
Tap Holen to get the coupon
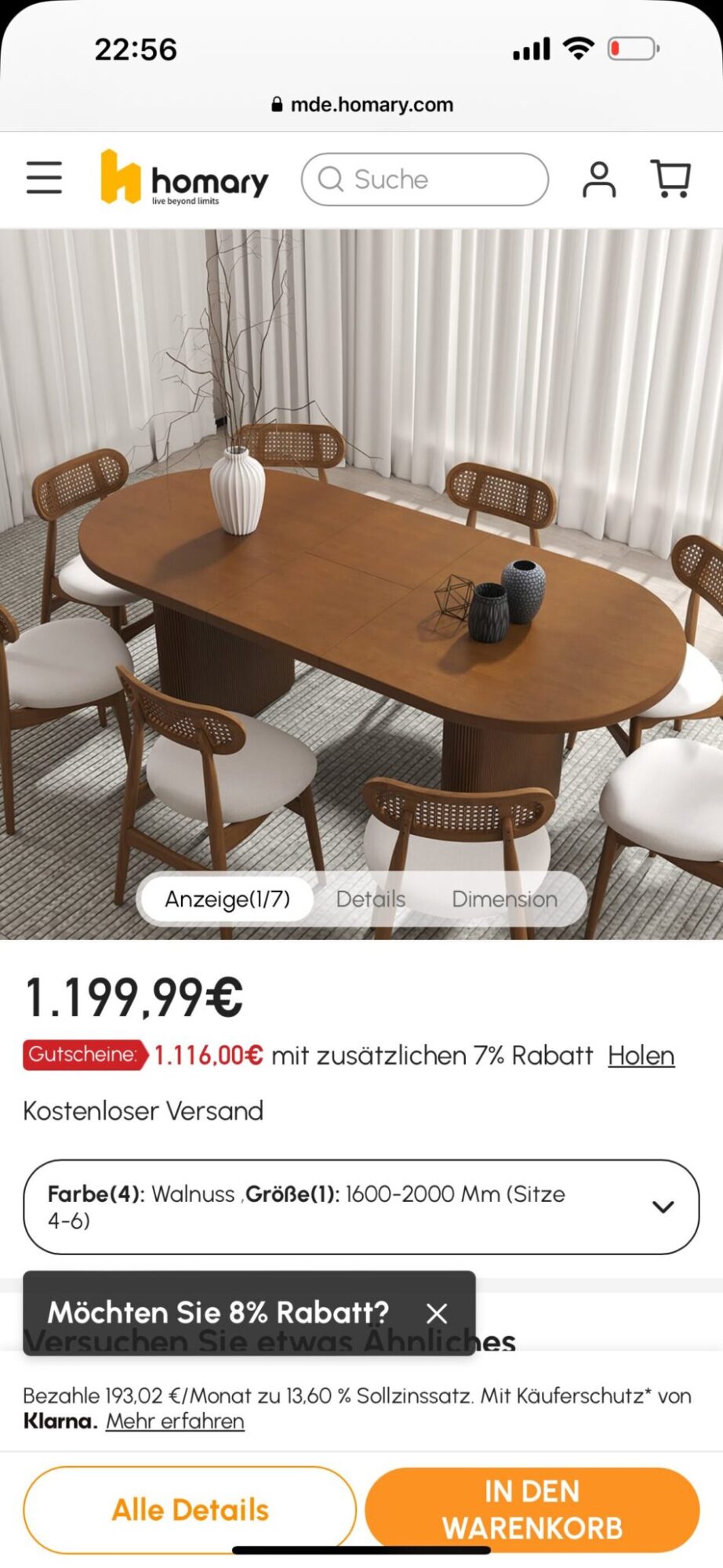coord(641,1056)
